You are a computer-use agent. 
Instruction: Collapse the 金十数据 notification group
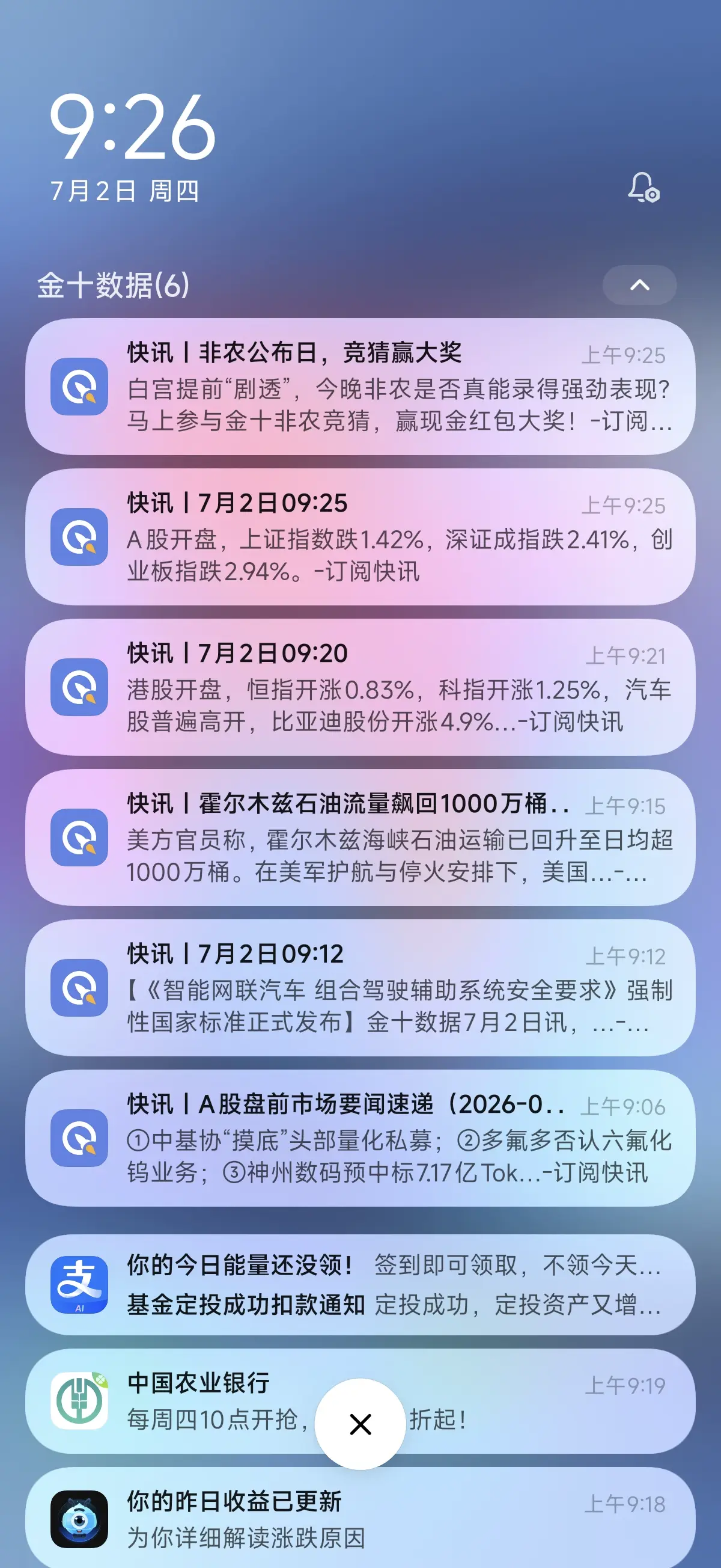639,285
